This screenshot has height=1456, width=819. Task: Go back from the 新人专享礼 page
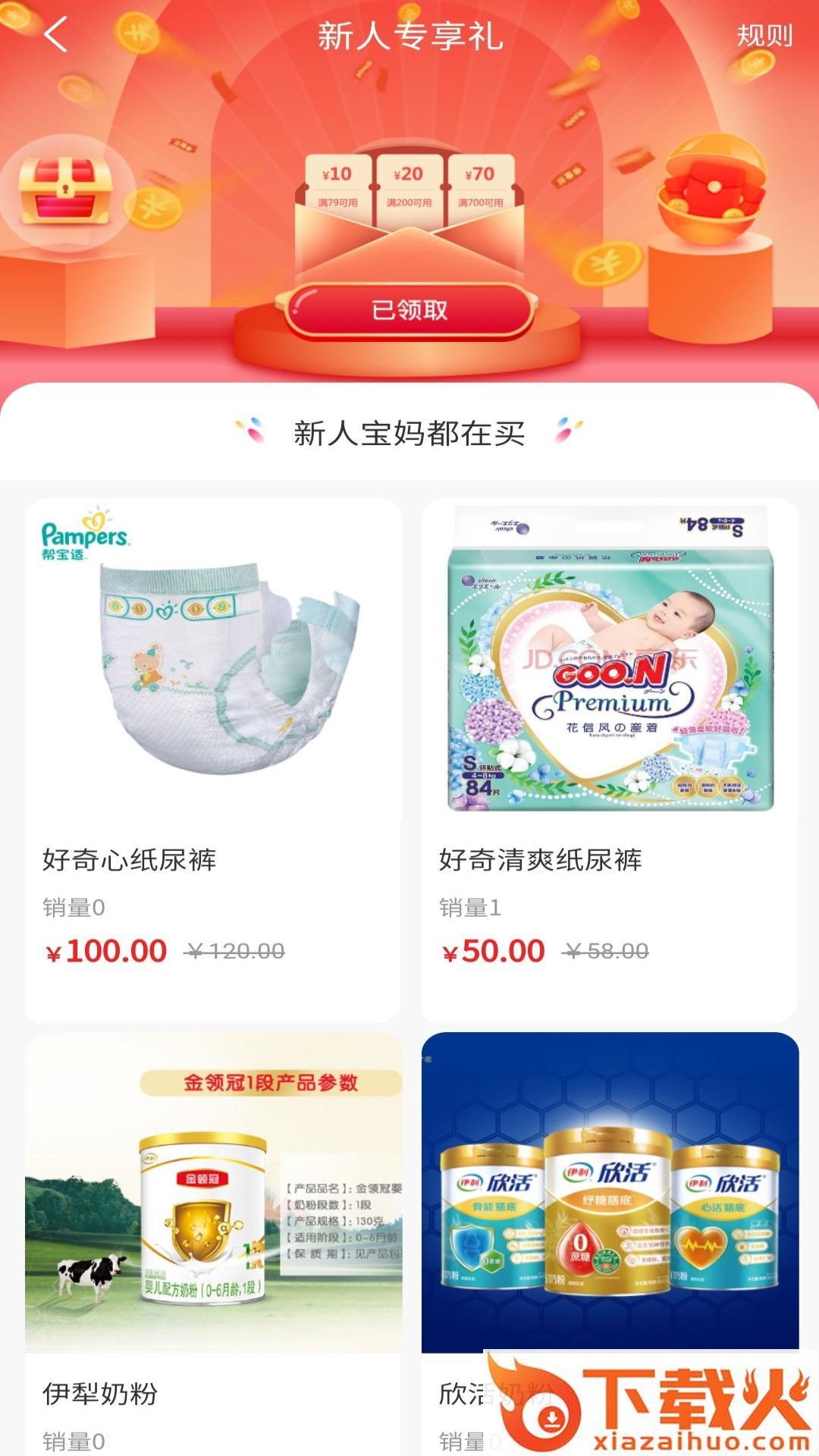coord(56,35)
